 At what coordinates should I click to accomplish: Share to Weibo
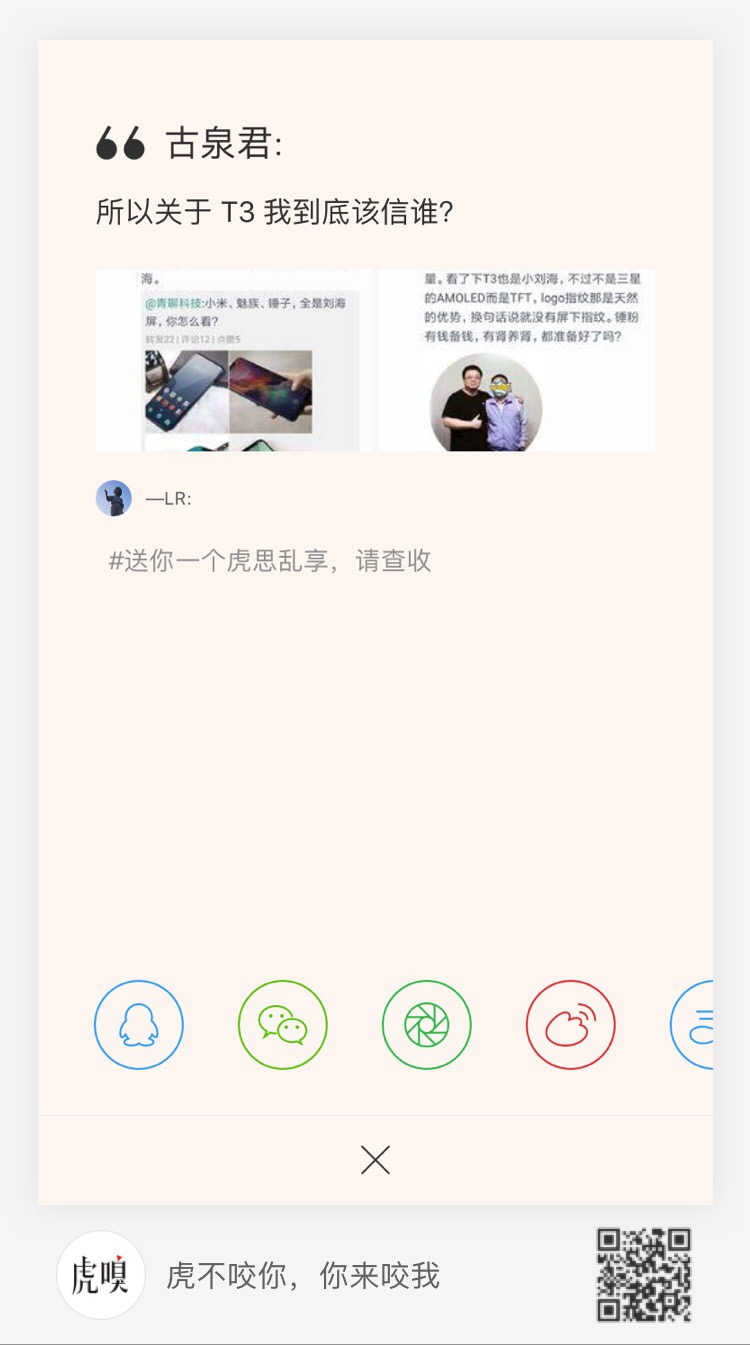click(571, 1025)
